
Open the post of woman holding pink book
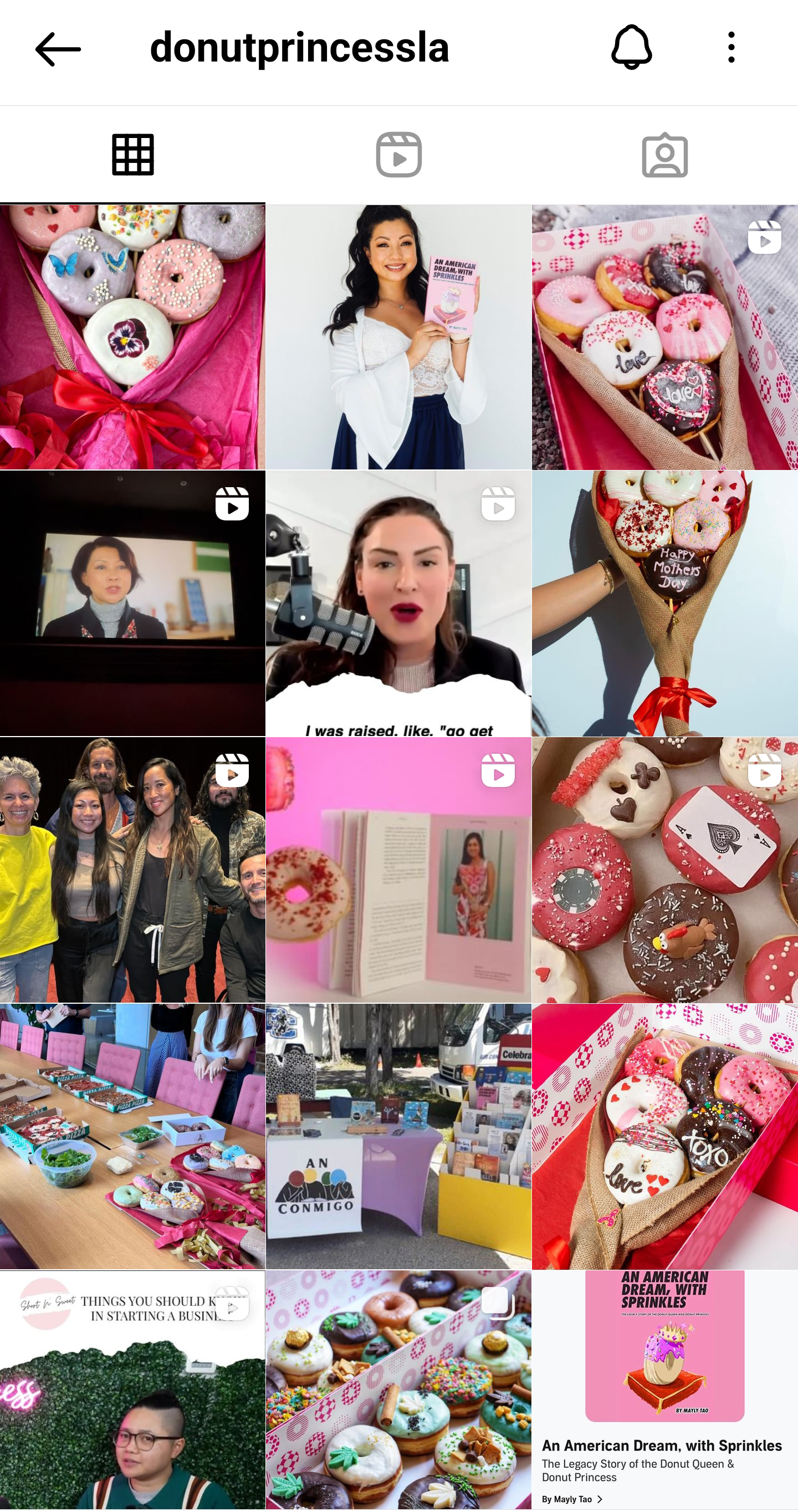(x=398, y=337)
